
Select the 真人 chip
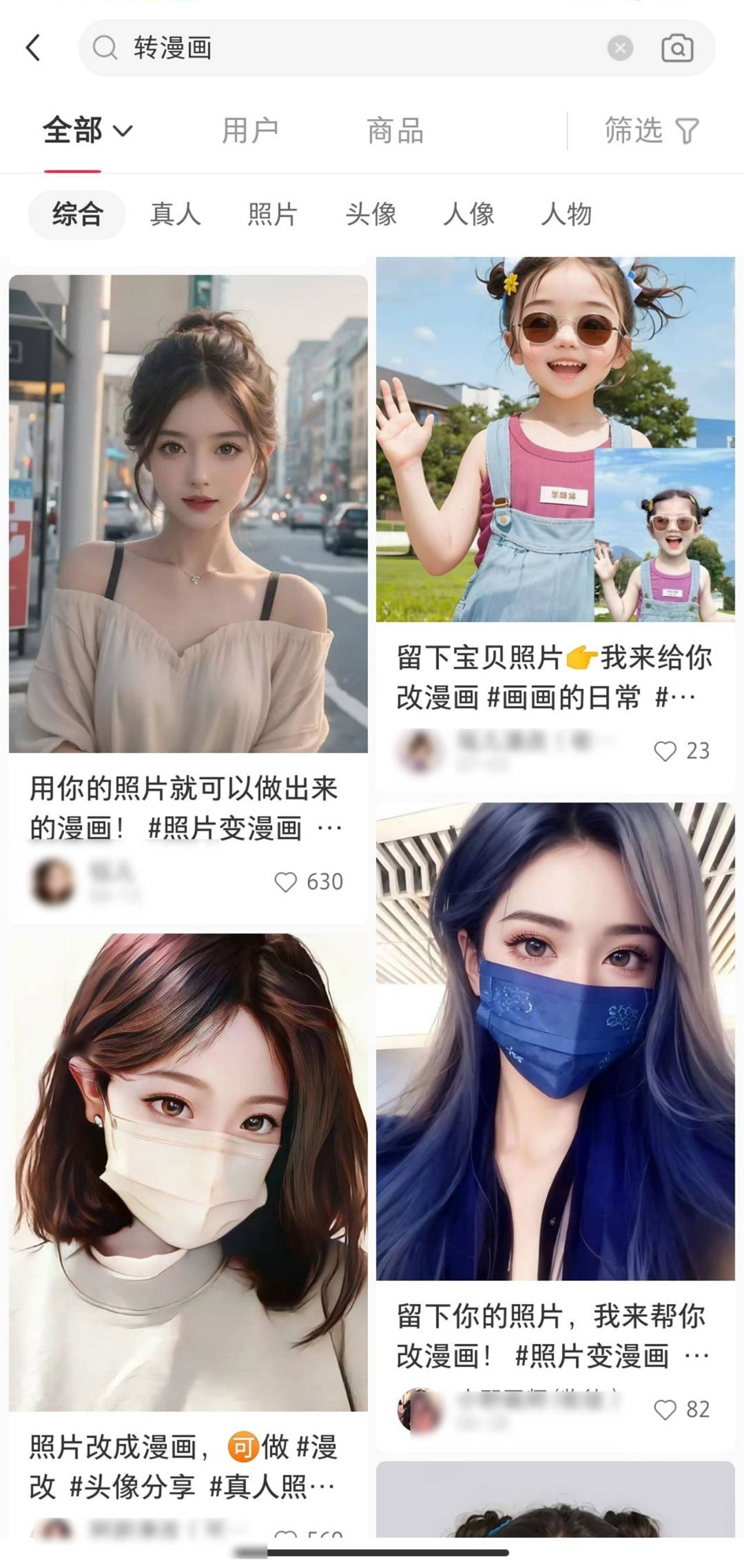click(175, 214)
